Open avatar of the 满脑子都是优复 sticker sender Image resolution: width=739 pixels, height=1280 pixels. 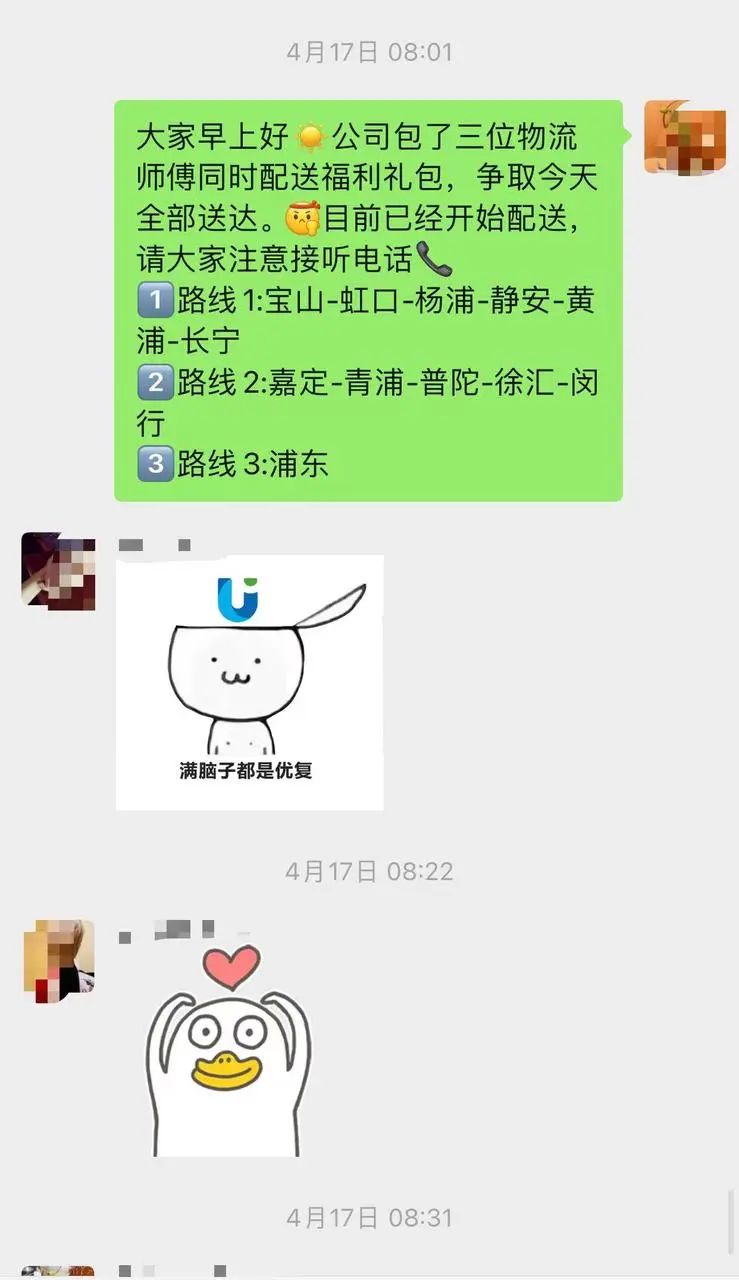58,571
